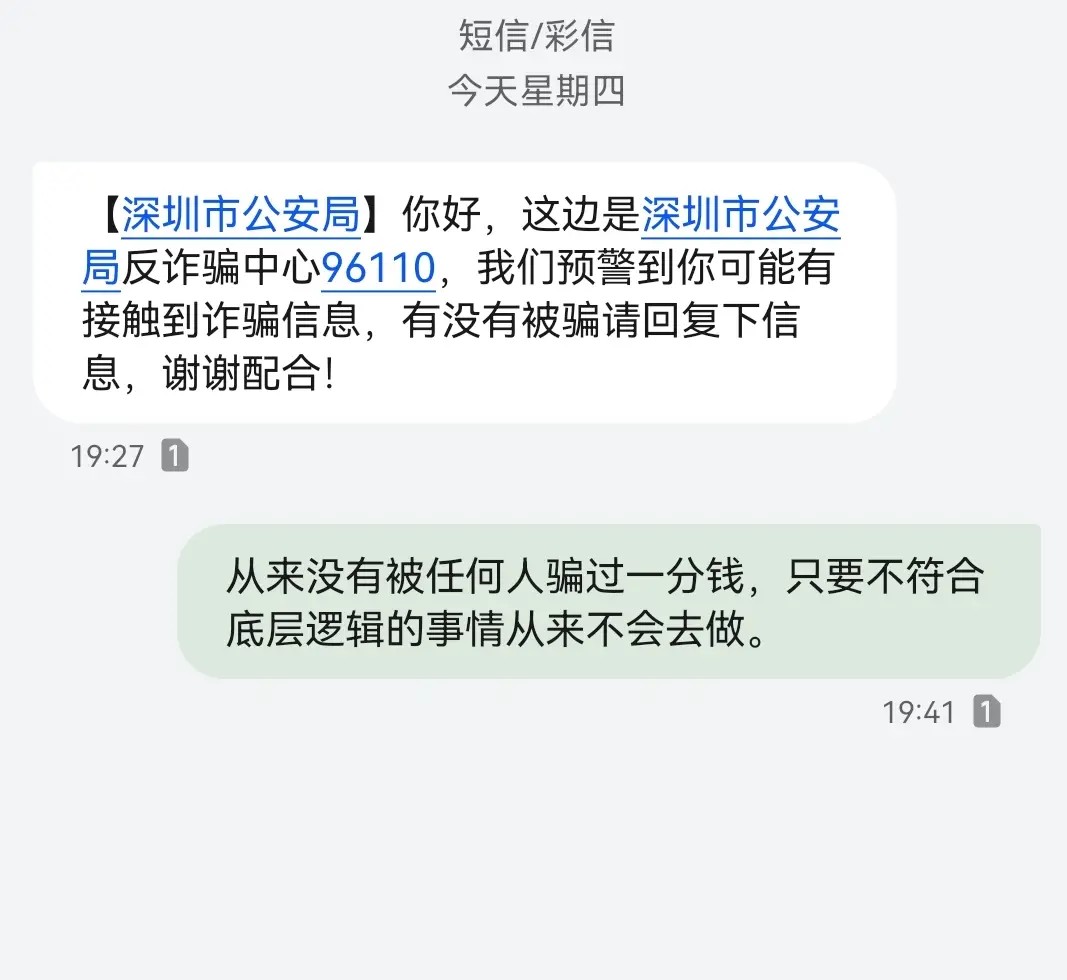
Task: Tap the 96110 phone number link
Action: [378, 268]
